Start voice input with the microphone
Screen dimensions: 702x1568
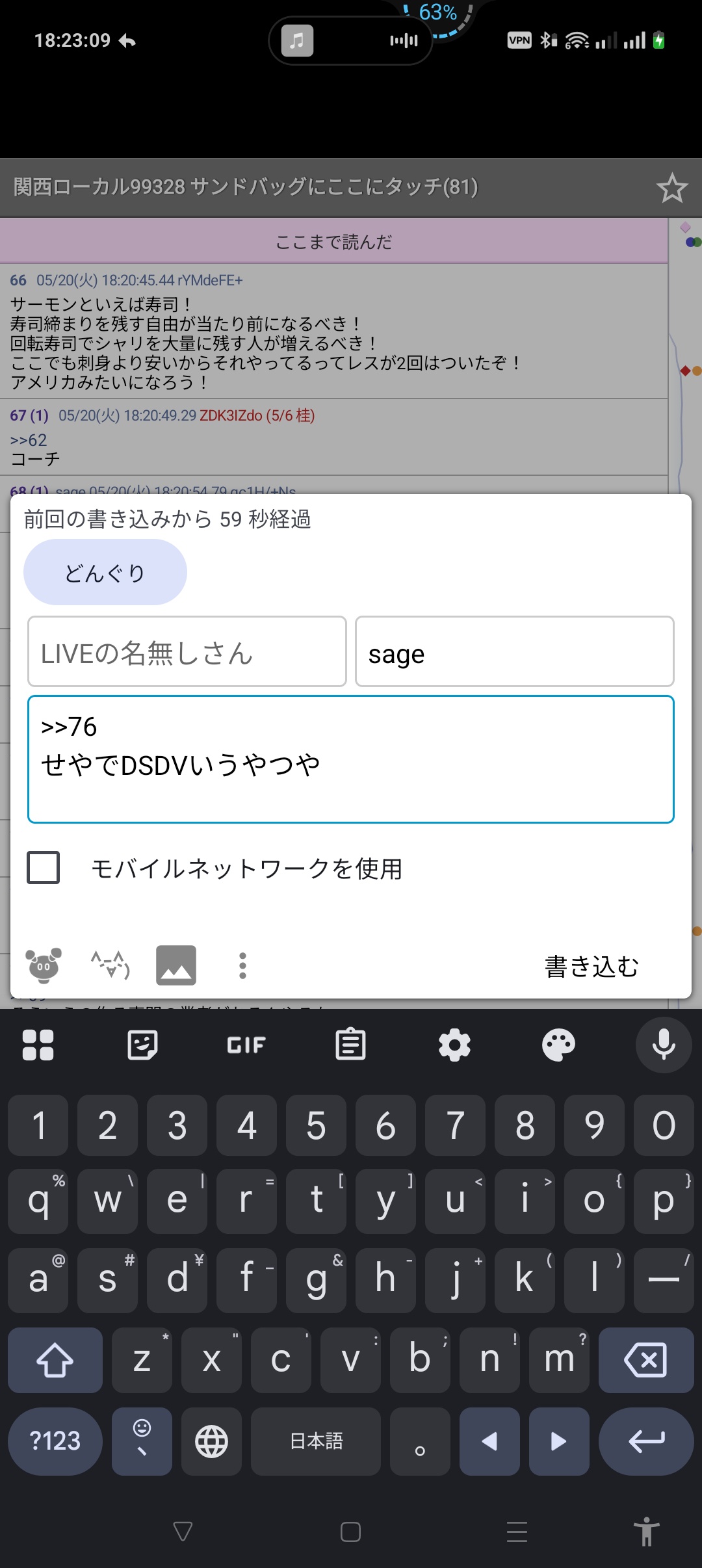[x=664, y=1045]
